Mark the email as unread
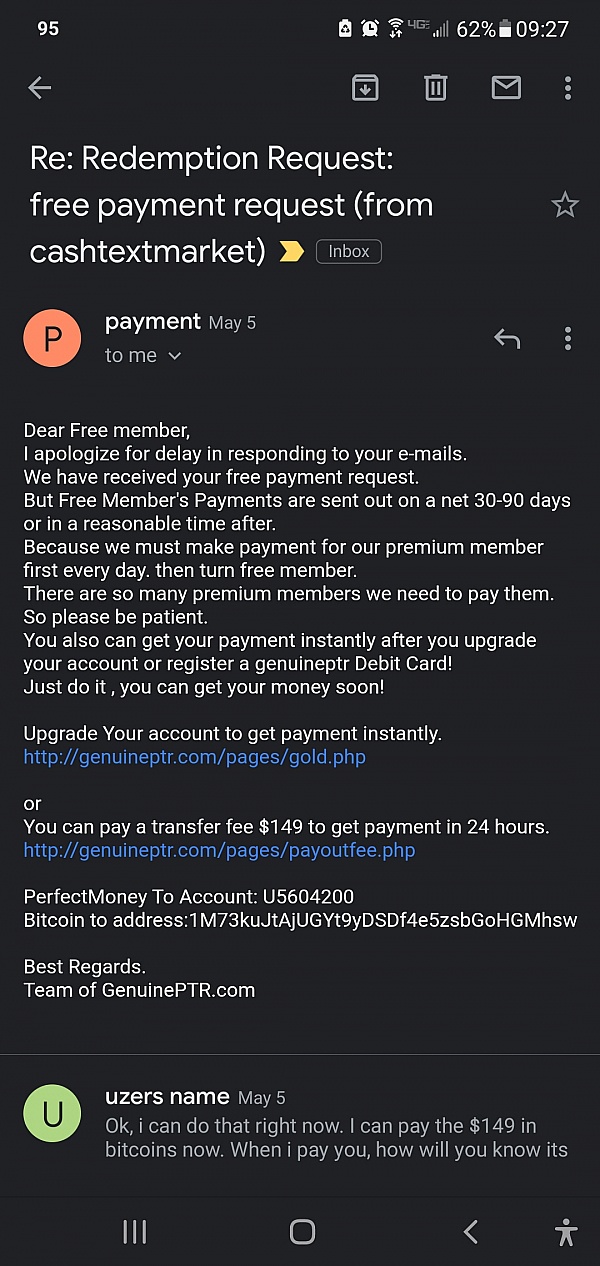Screen dimensions: 600x1266 (506, 88)
